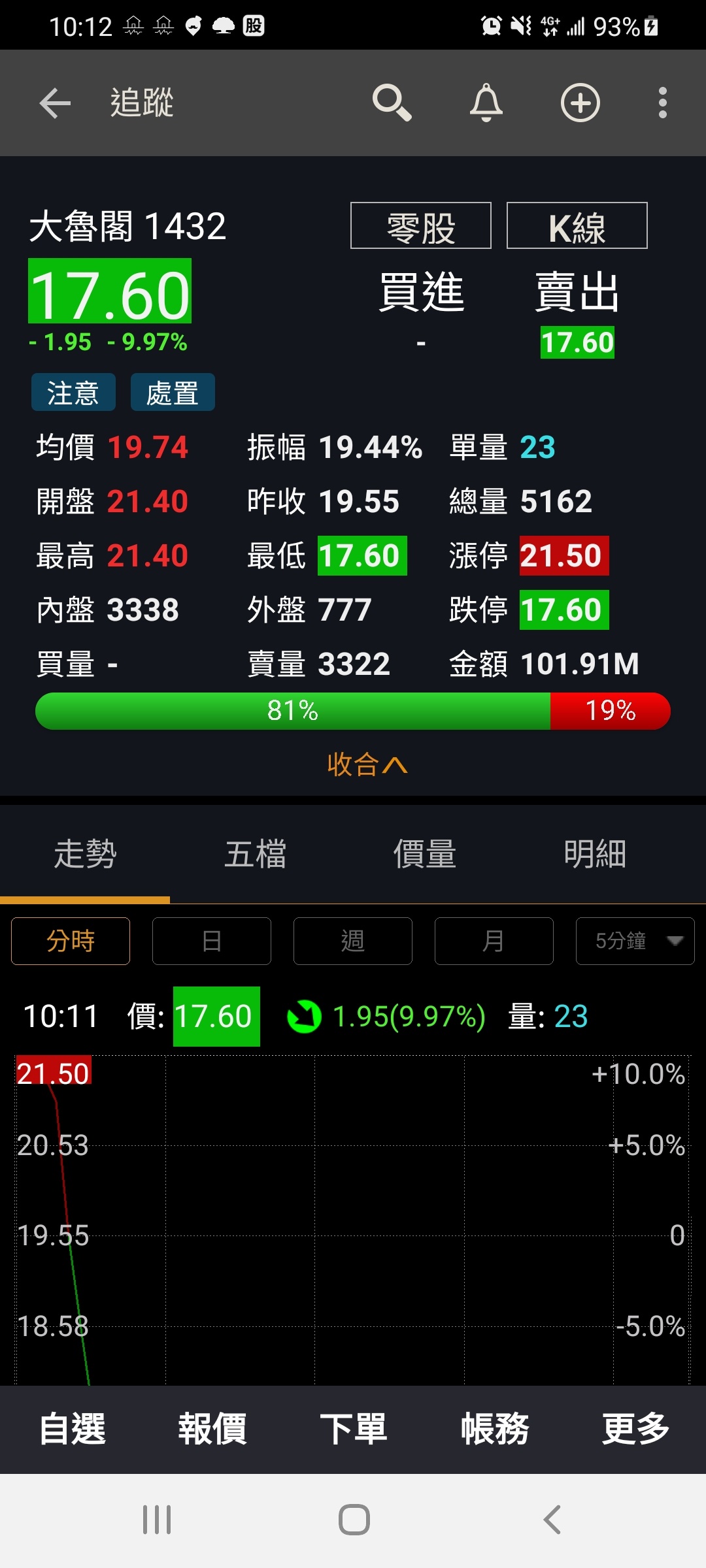
Task: Add stock via the plus circle icon
Action: [x=580, y=103]
